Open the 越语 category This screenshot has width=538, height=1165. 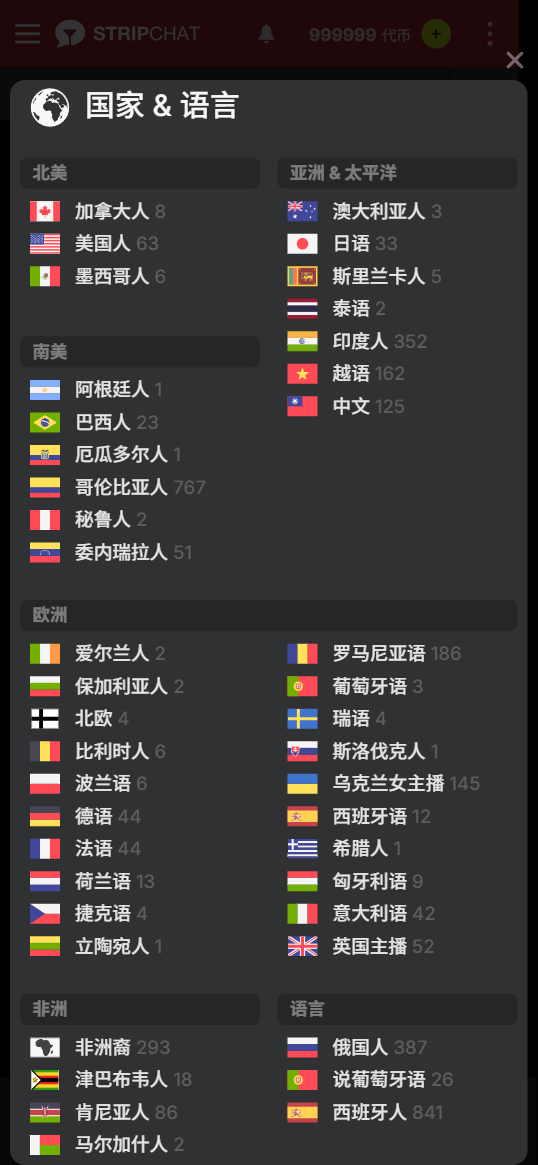coord(346,374)
